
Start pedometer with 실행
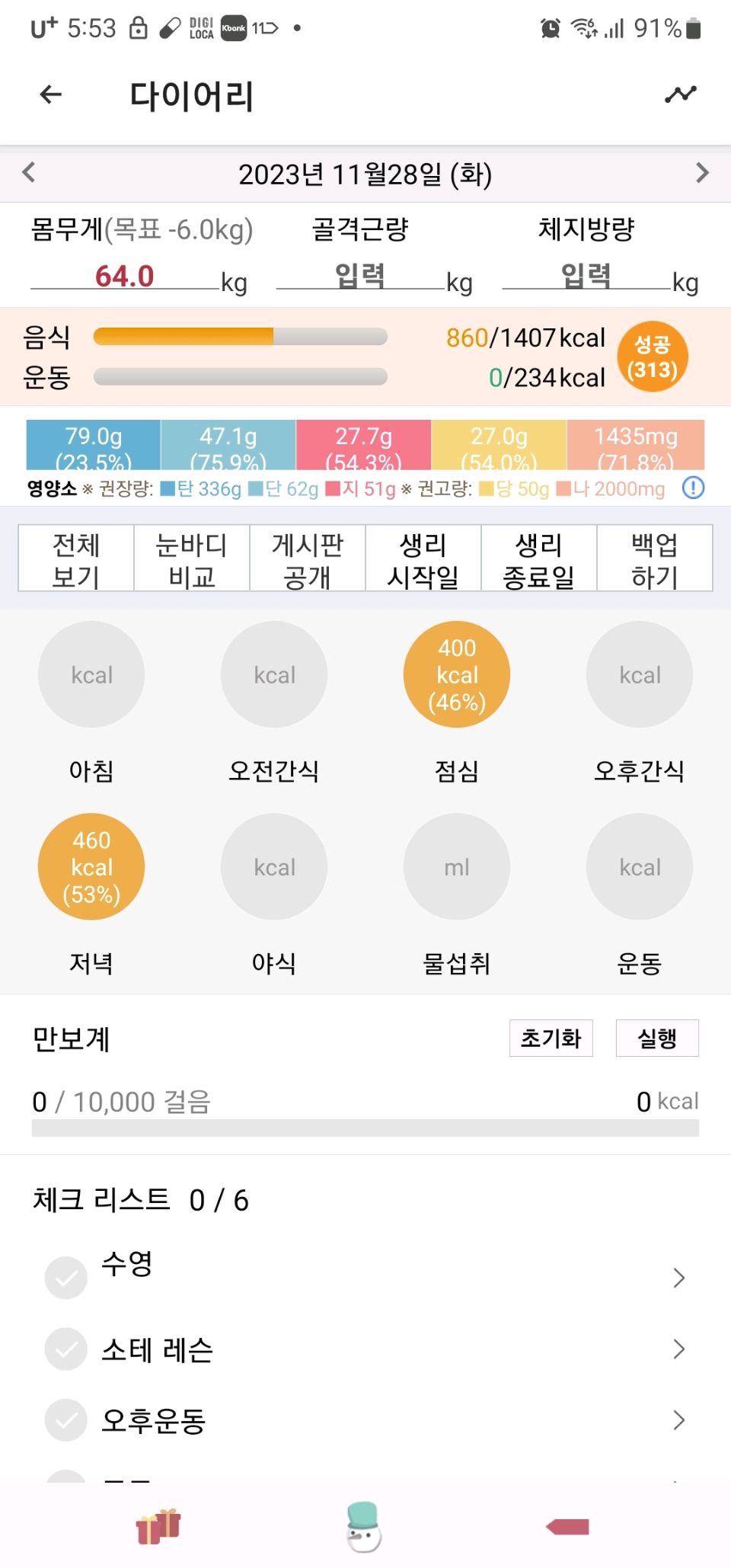click(x=657, y=1038)
